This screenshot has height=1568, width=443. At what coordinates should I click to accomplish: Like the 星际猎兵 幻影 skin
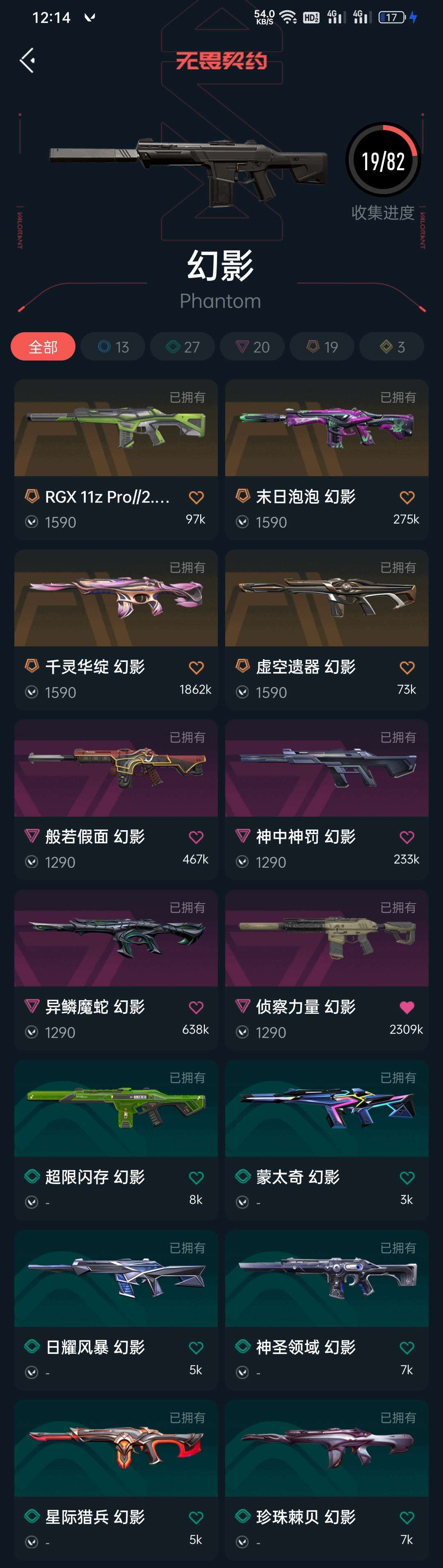[x=196, y=1518]
